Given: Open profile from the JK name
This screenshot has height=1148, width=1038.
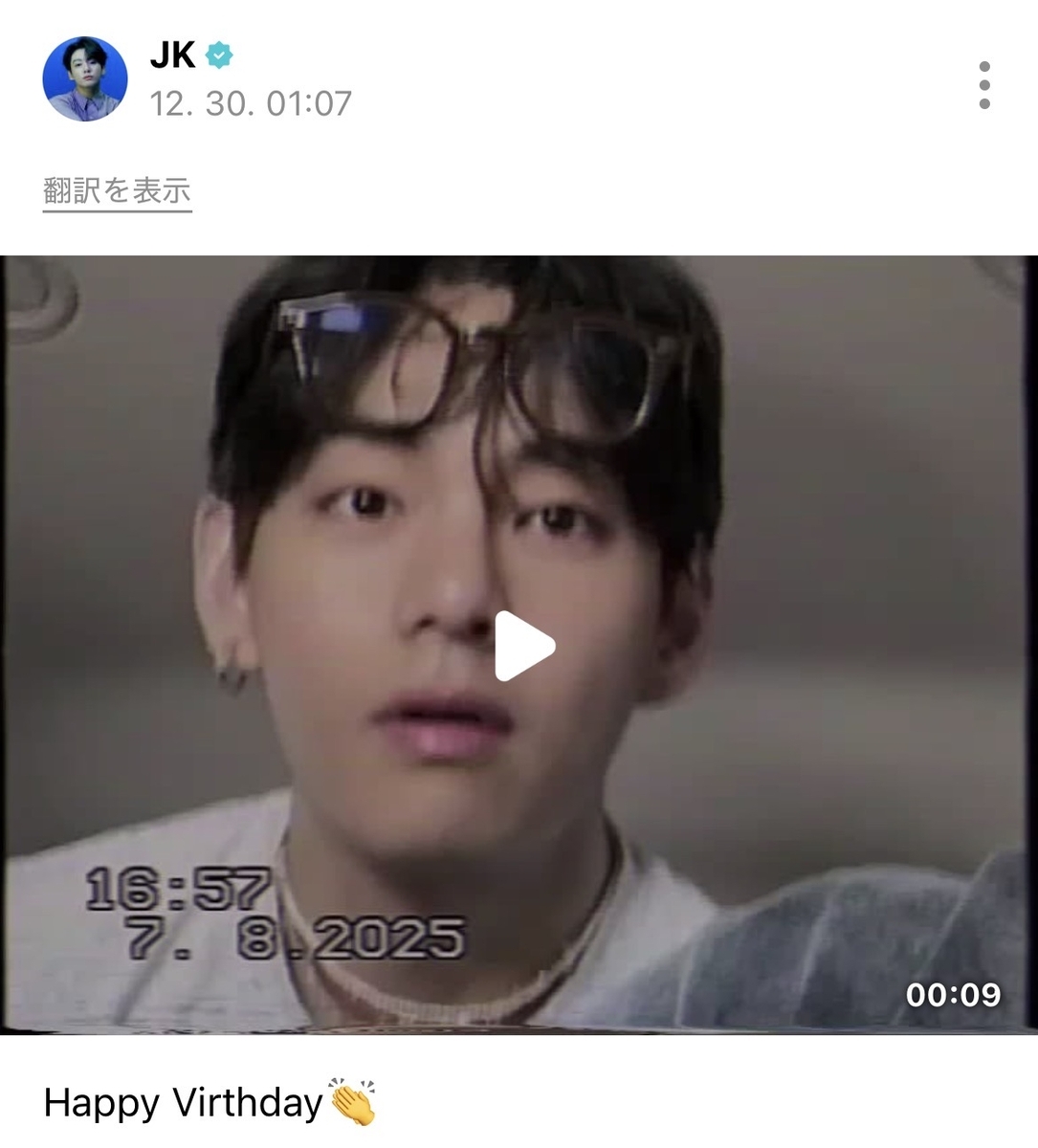Looking at the screenshot, I should [x=172, y=55].
